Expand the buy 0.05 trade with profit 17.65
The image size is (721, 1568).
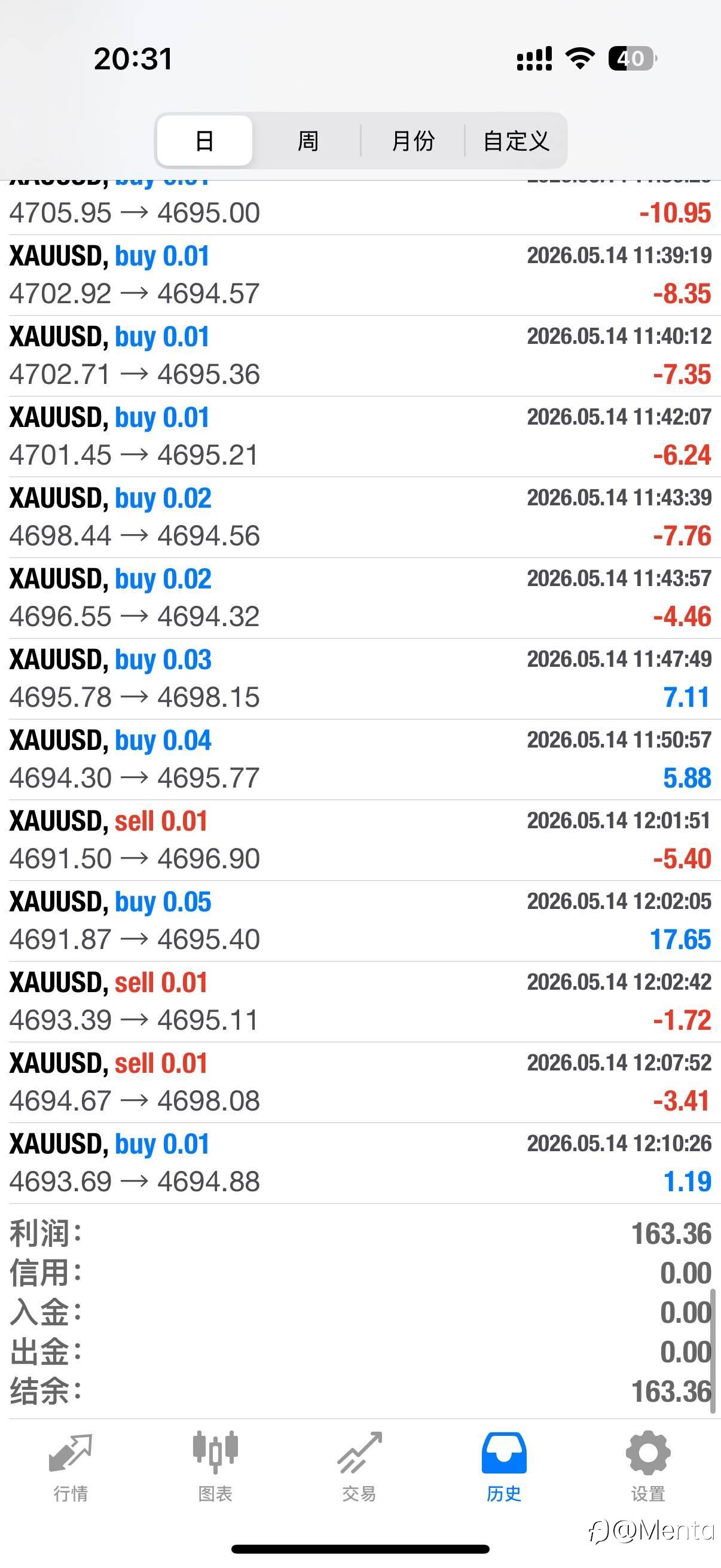point(360,921)
